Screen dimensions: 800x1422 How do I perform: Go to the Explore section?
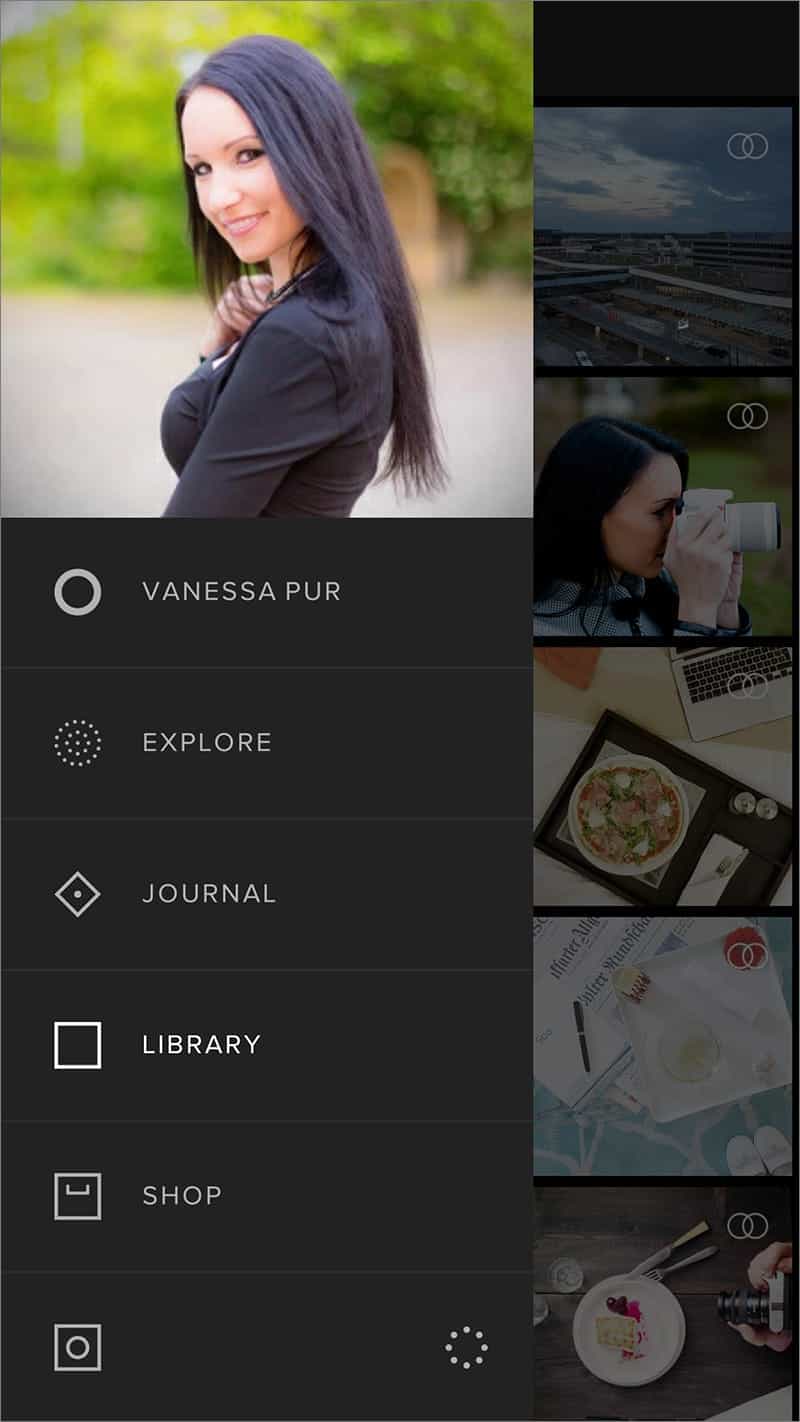point(266,743)
